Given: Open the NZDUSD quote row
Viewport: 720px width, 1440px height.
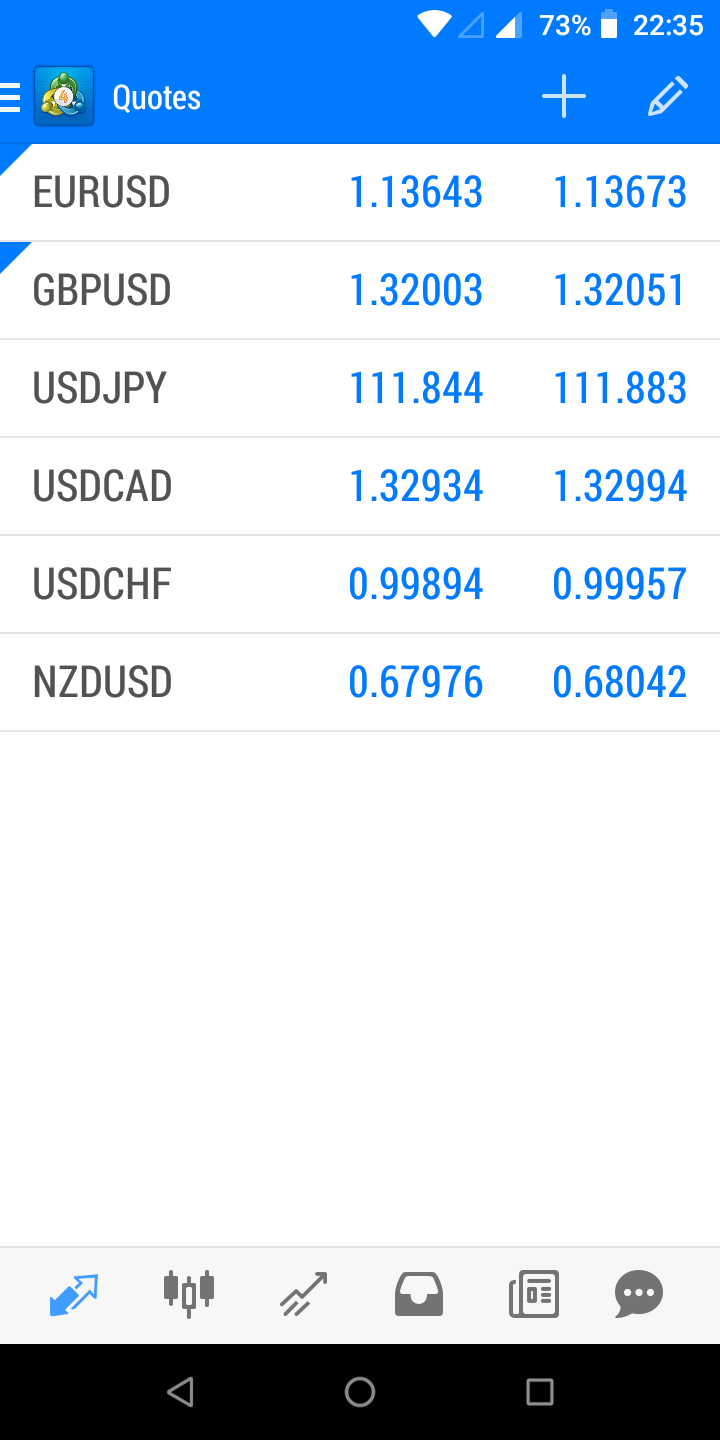Looking at the screenshot, I should [360, 683].
